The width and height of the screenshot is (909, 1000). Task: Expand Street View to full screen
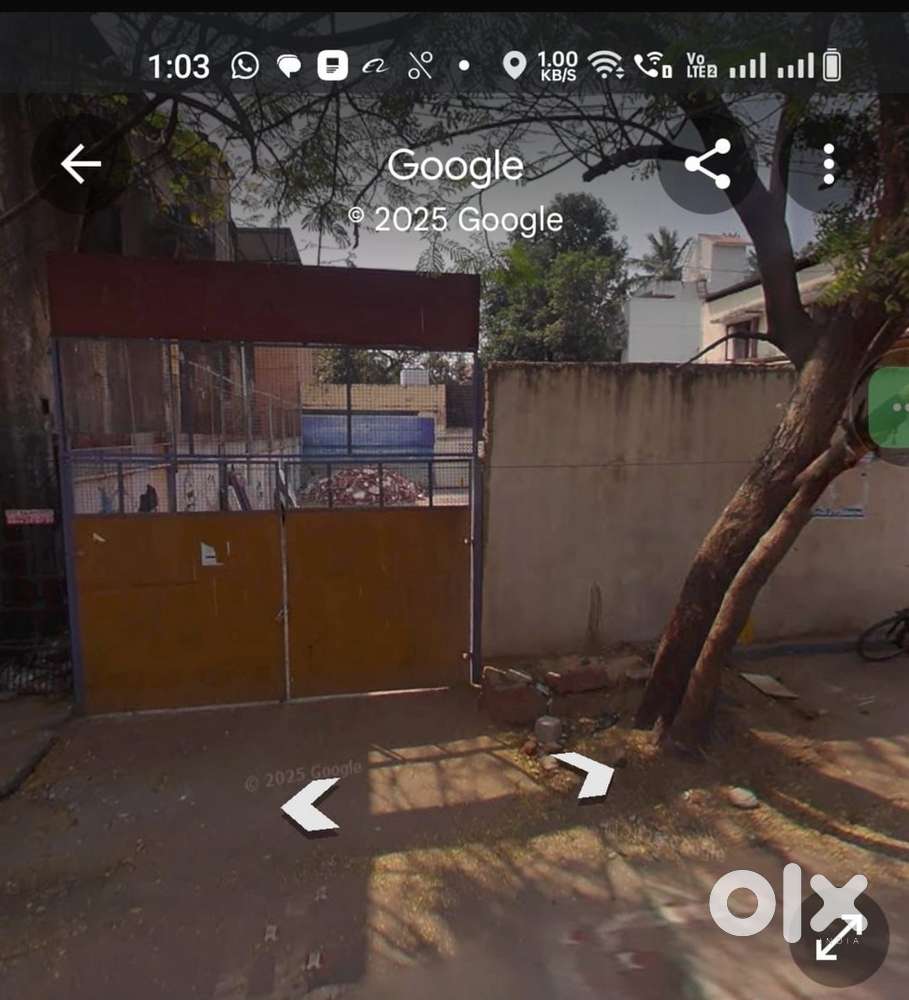point(838,938)
